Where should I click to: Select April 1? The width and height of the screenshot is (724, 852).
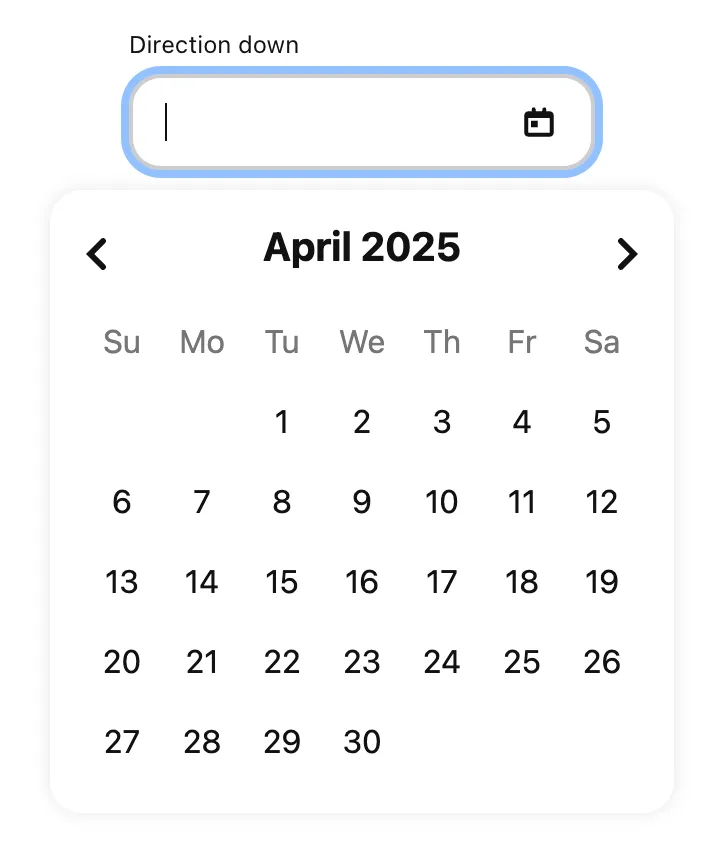[x=282, y=422]
